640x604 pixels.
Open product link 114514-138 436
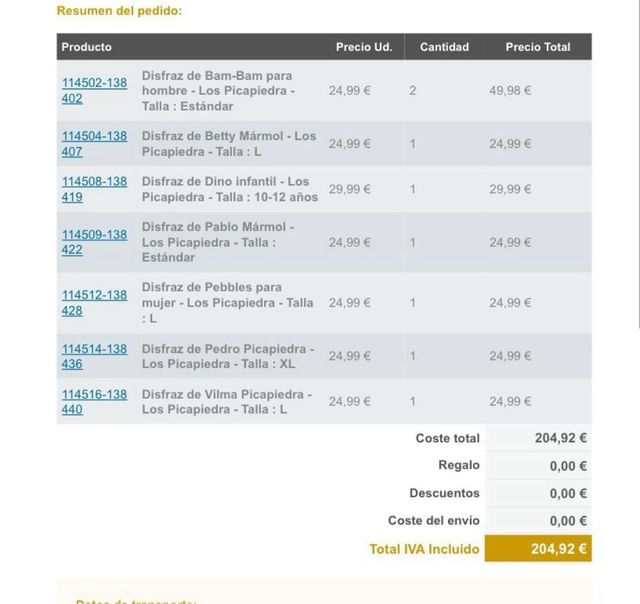(94, 349)
